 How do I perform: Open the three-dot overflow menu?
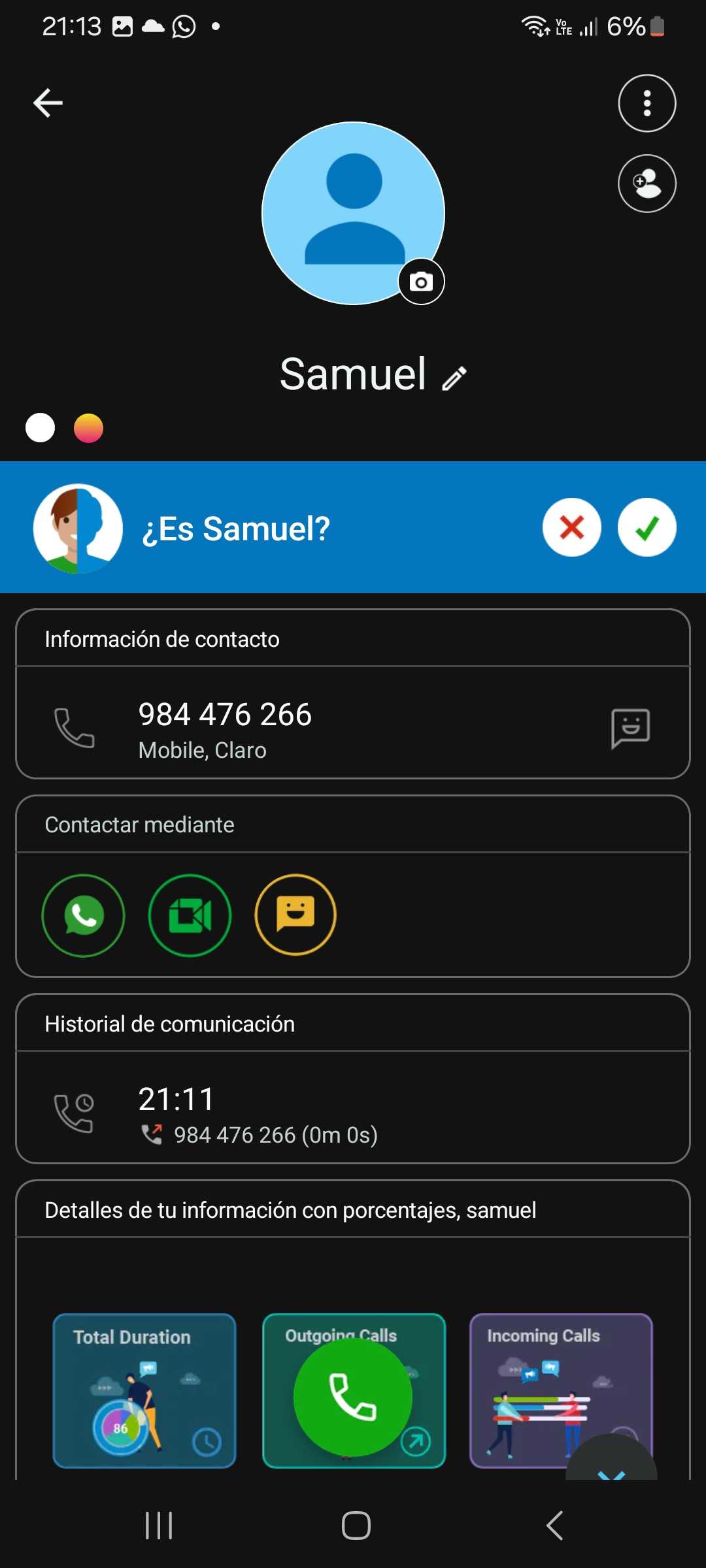point(647,103)
